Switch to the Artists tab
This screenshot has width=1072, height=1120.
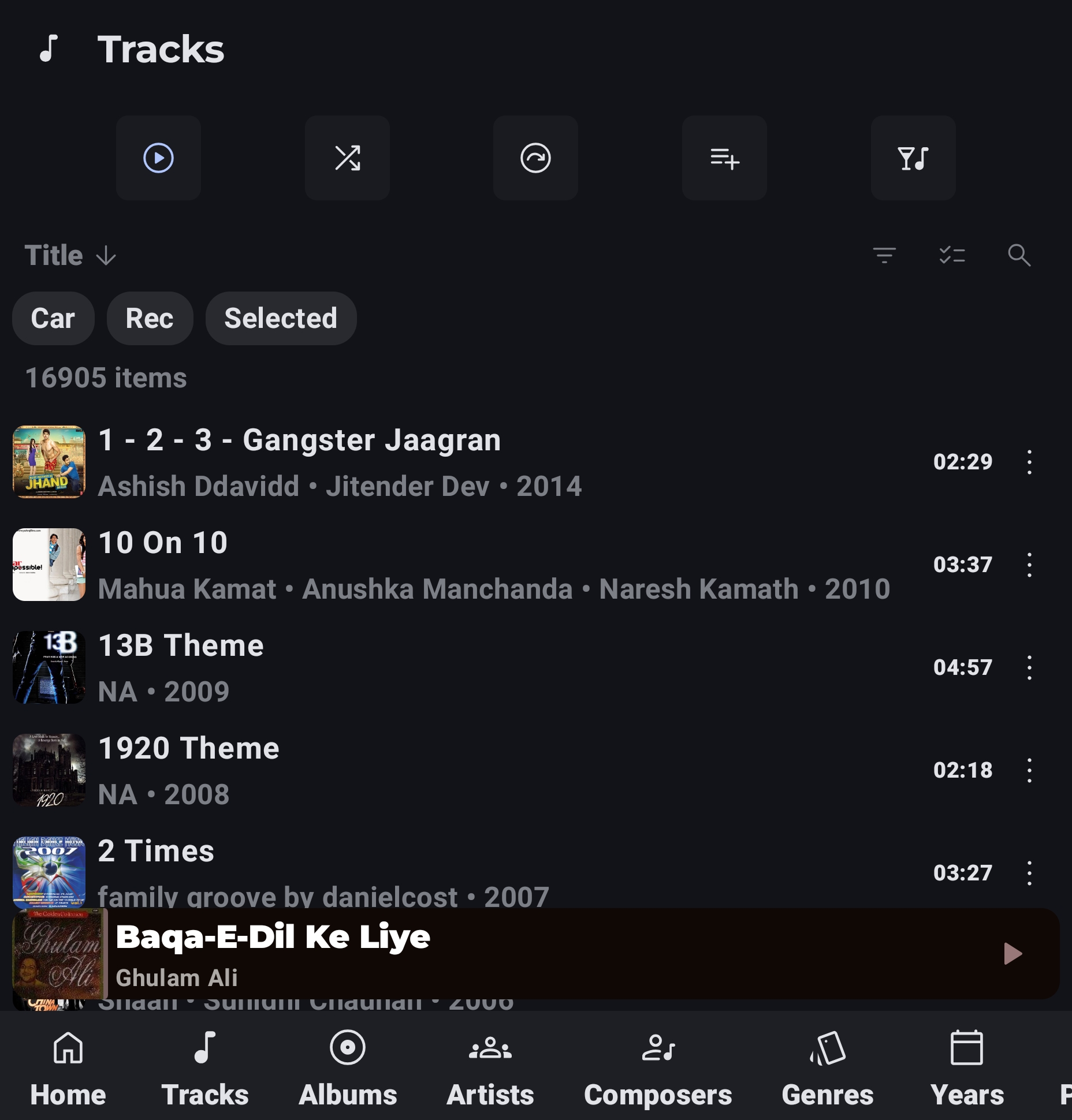tap(490, 1068)
